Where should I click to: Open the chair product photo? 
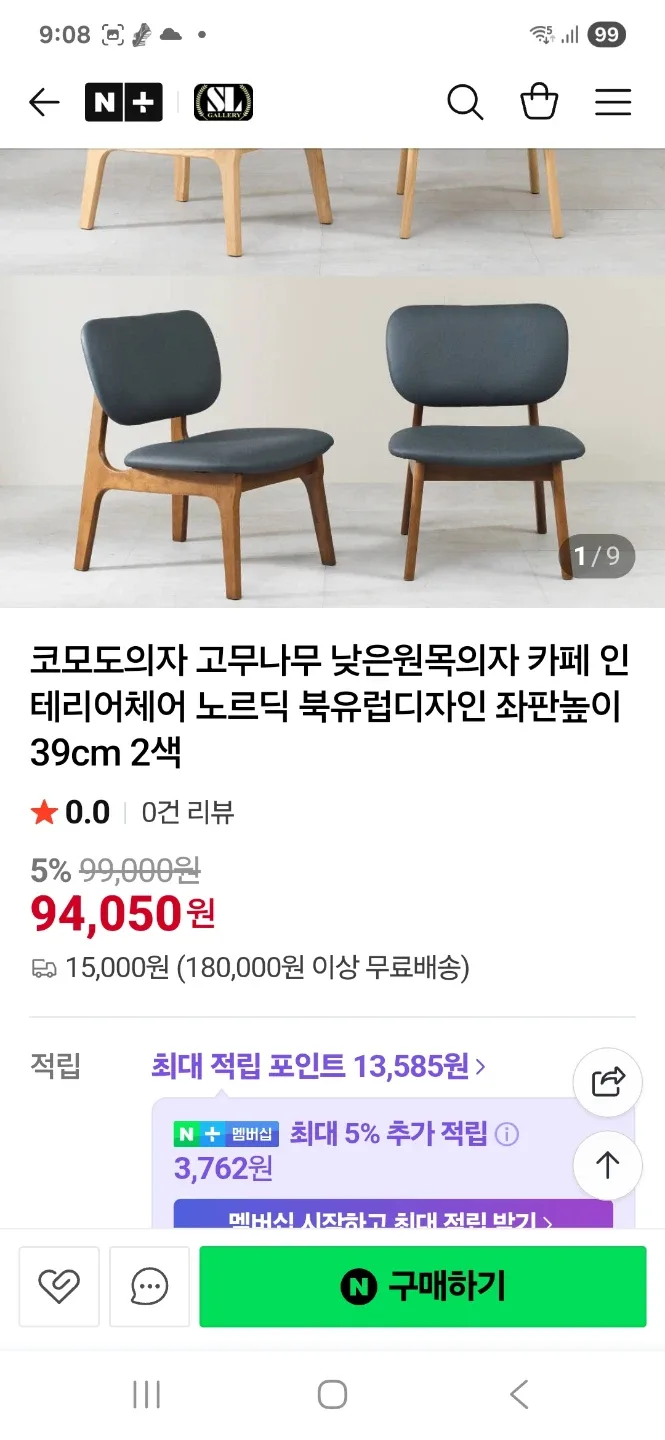(x=332, y=440)
